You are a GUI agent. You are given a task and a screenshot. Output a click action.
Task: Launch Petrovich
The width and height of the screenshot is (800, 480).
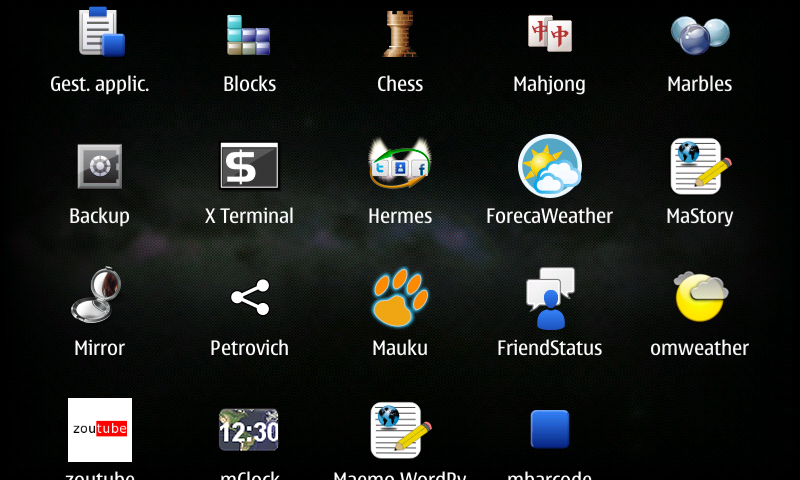[x=249, y=298]
